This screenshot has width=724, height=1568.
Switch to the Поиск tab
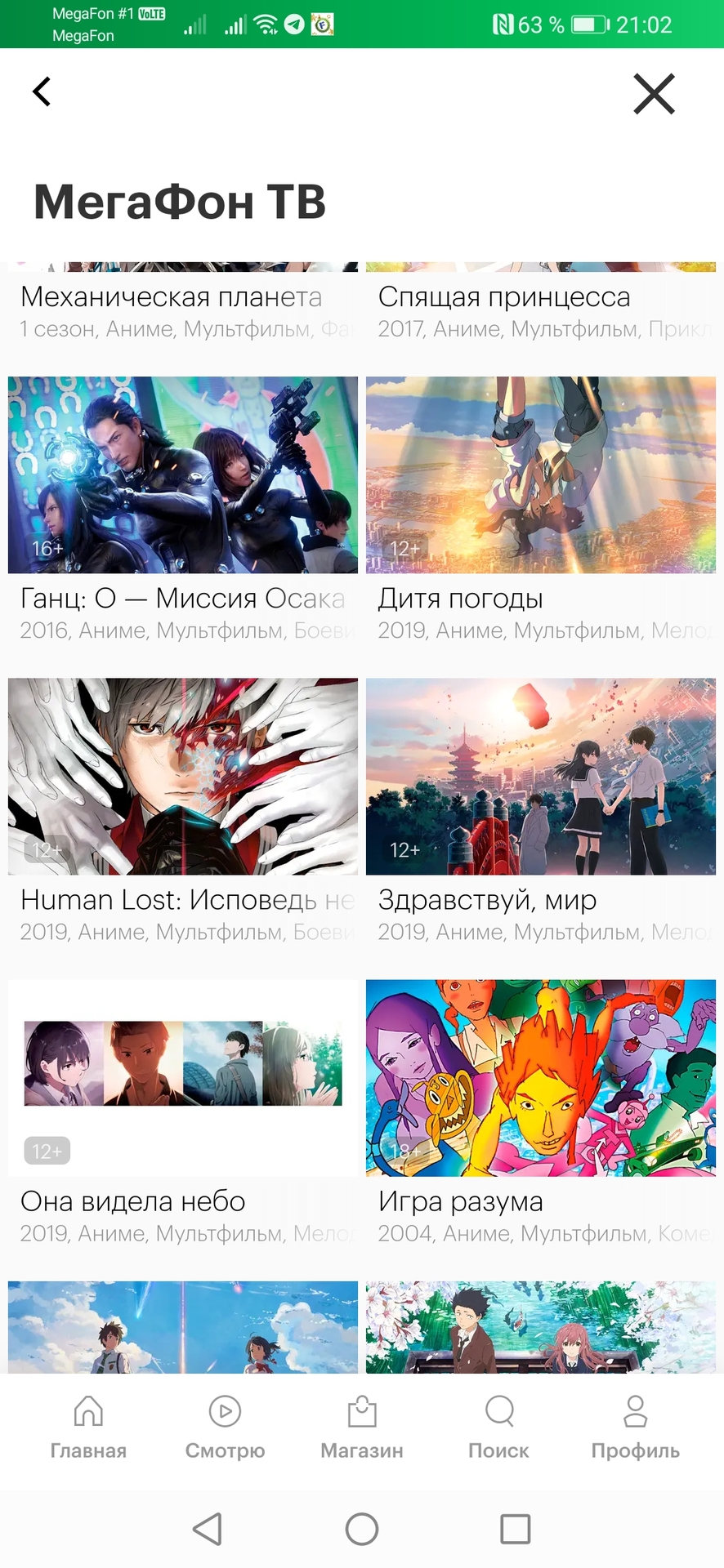tap(498, 1426)
